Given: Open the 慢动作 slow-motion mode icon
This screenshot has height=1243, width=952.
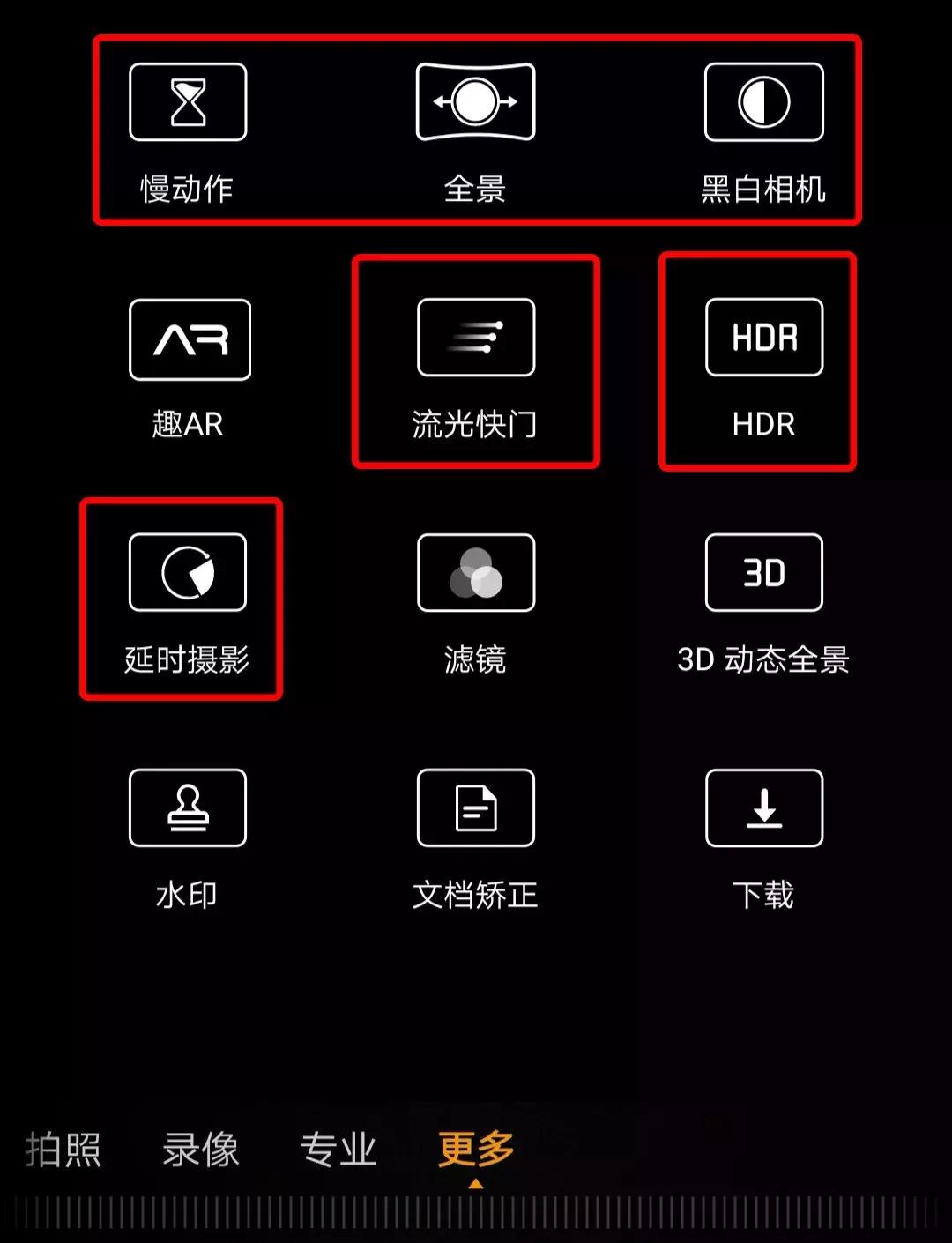Looking at the screenshot, I should [x=188, y=102].
